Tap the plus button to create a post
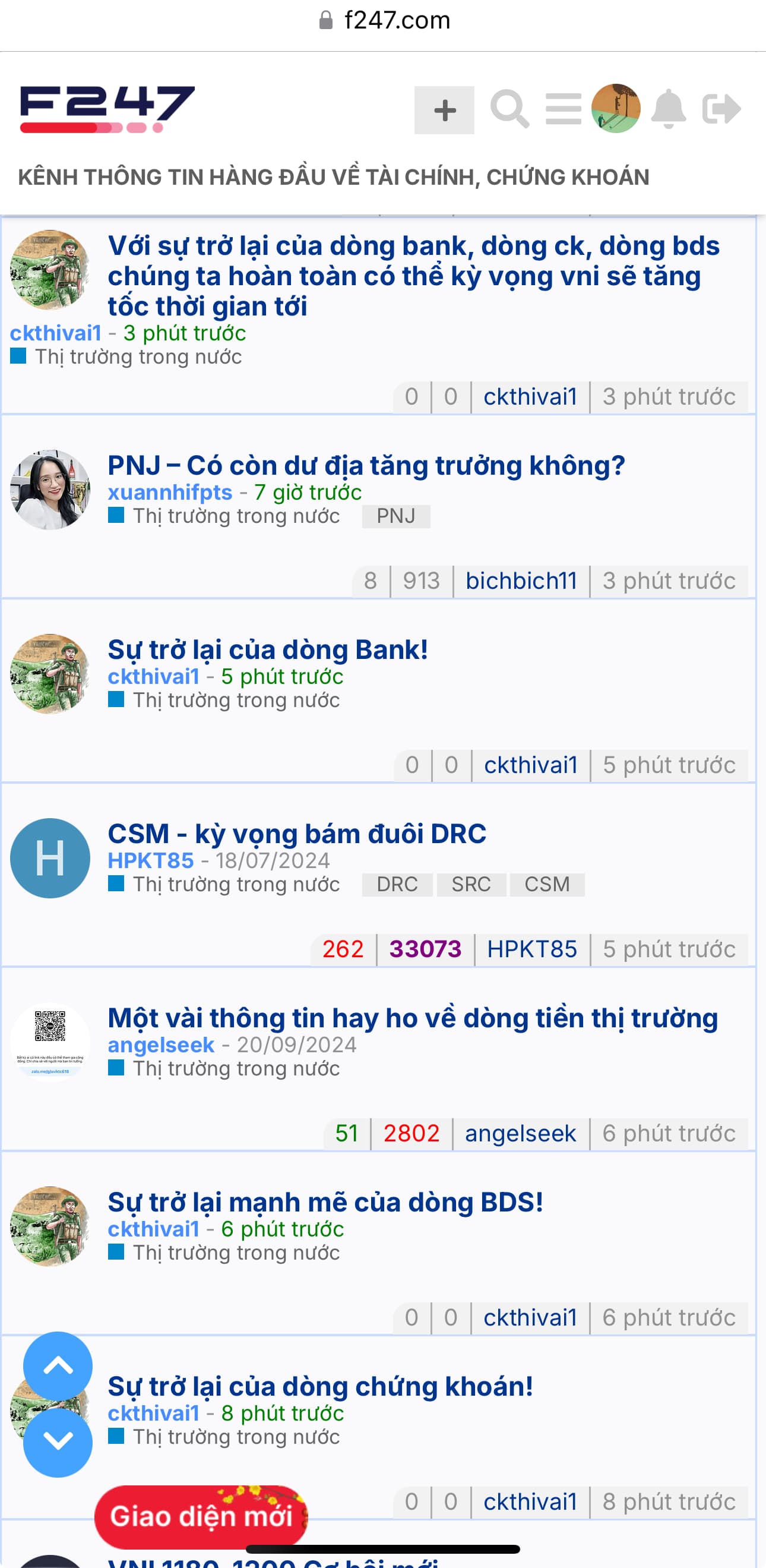 pyautogui.click(x=444, y=110)
